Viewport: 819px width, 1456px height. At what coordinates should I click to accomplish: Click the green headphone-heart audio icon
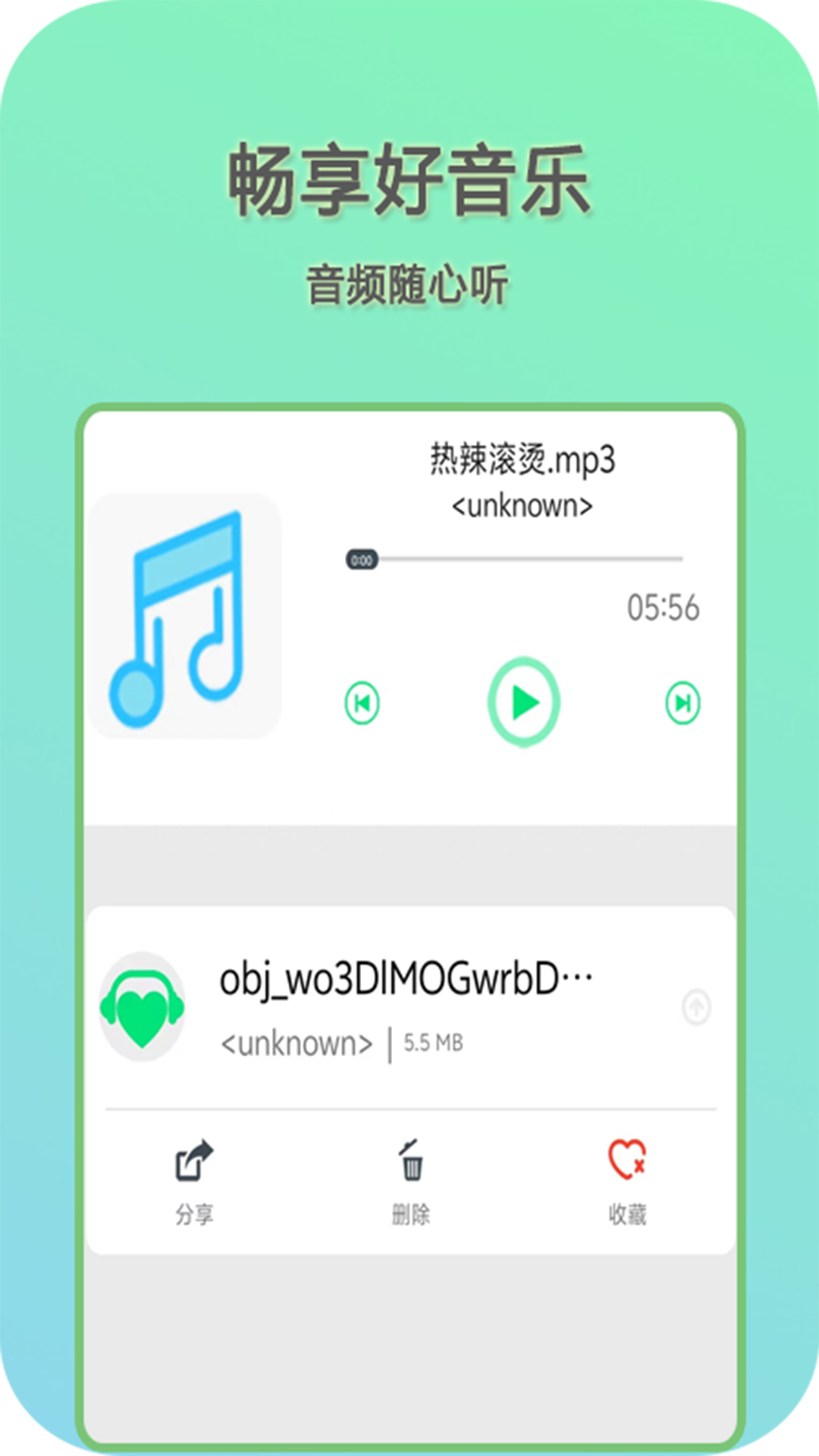coord(141,1009)
